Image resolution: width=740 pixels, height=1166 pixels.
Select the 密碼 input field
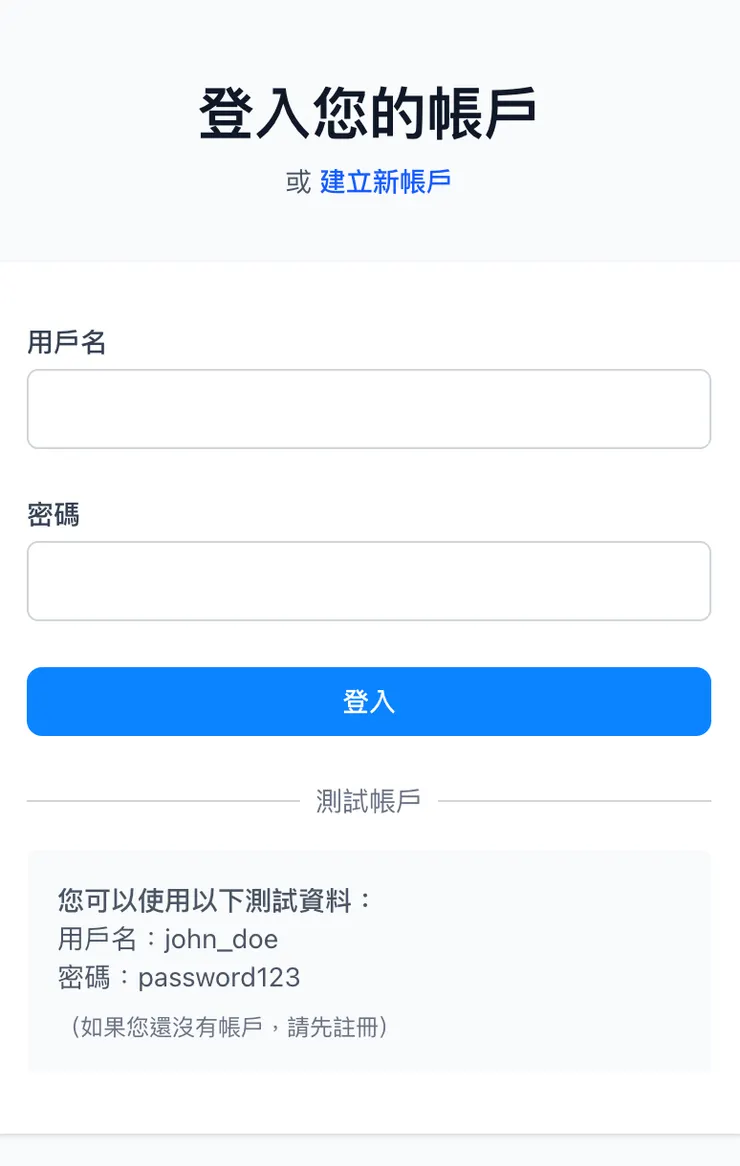point(369,581)
